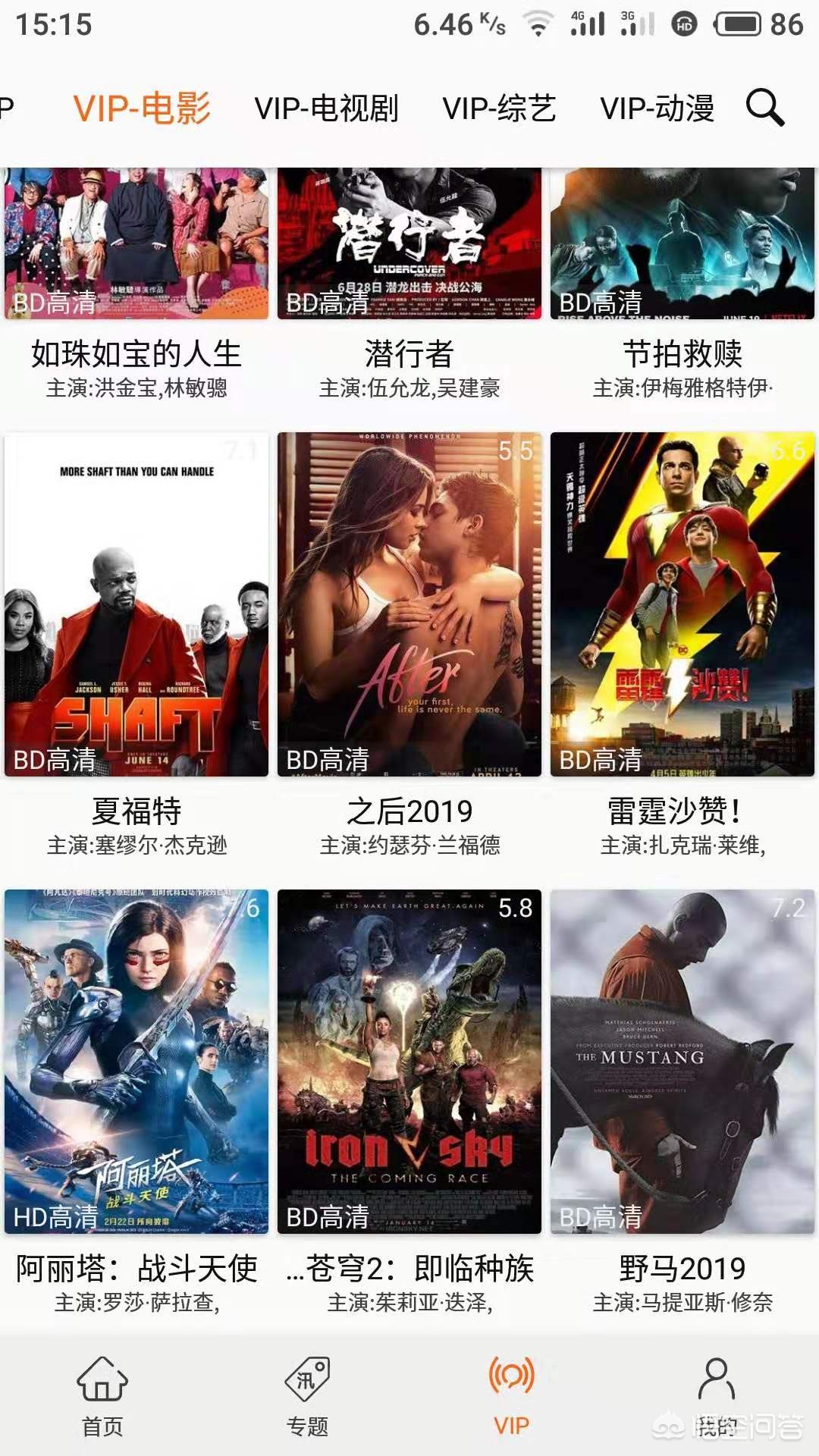Switch to the VIP-综艺 tab
The width and height of the screenshot is (819, 1456).
(x=499, y=108)
